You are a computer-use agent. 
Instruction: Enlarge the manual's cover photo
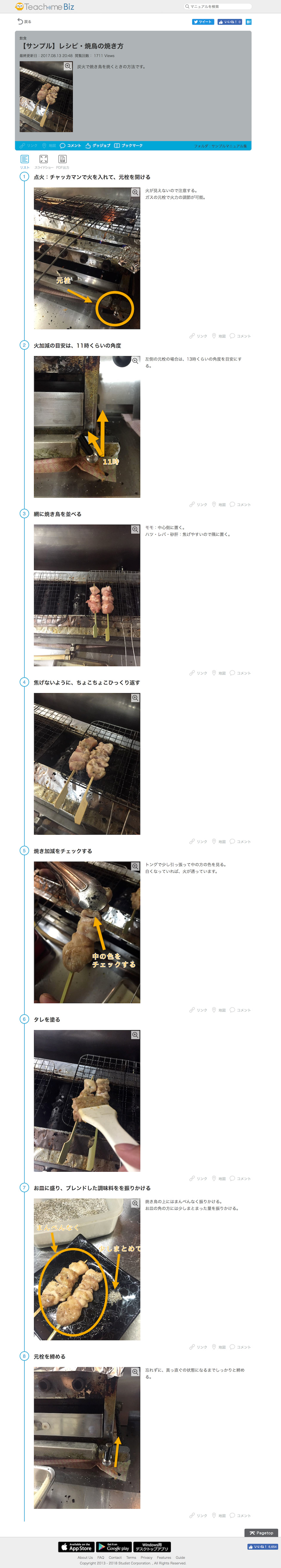click(x=68, y=66)
